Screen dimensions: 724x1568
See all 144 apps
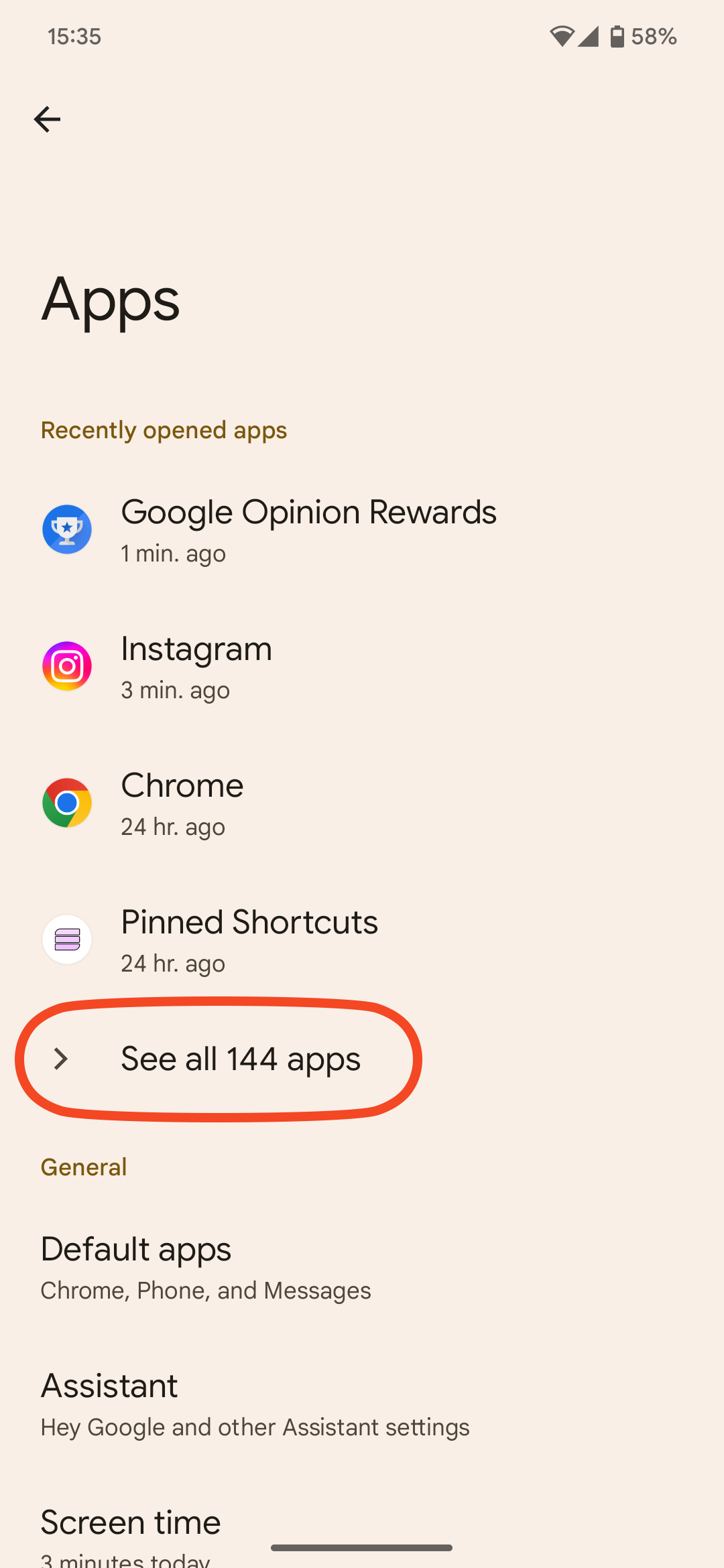point(240,1059)
